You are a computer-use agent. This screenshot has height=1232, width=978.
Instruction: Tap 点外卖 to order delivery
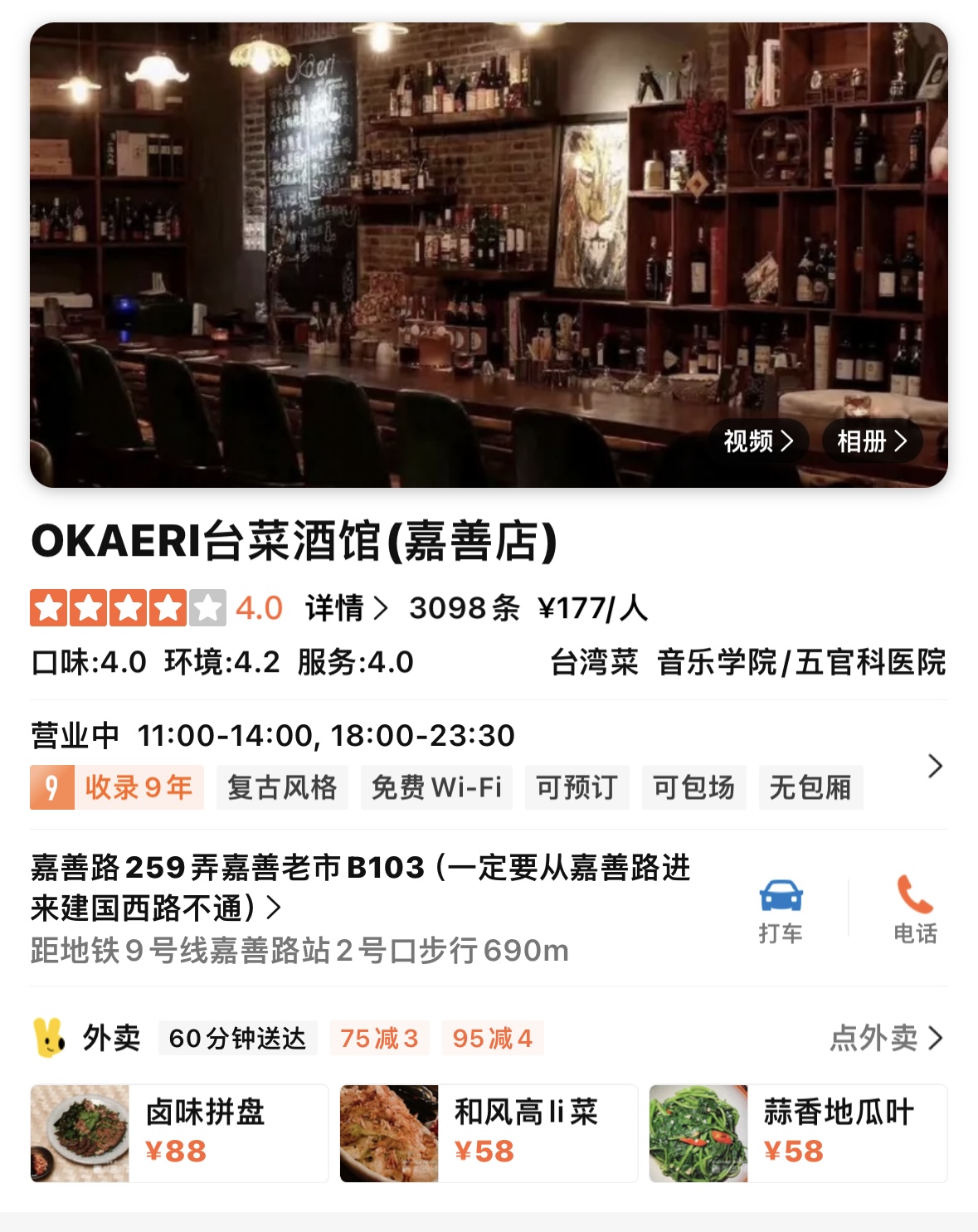[x=886, y=1038]
